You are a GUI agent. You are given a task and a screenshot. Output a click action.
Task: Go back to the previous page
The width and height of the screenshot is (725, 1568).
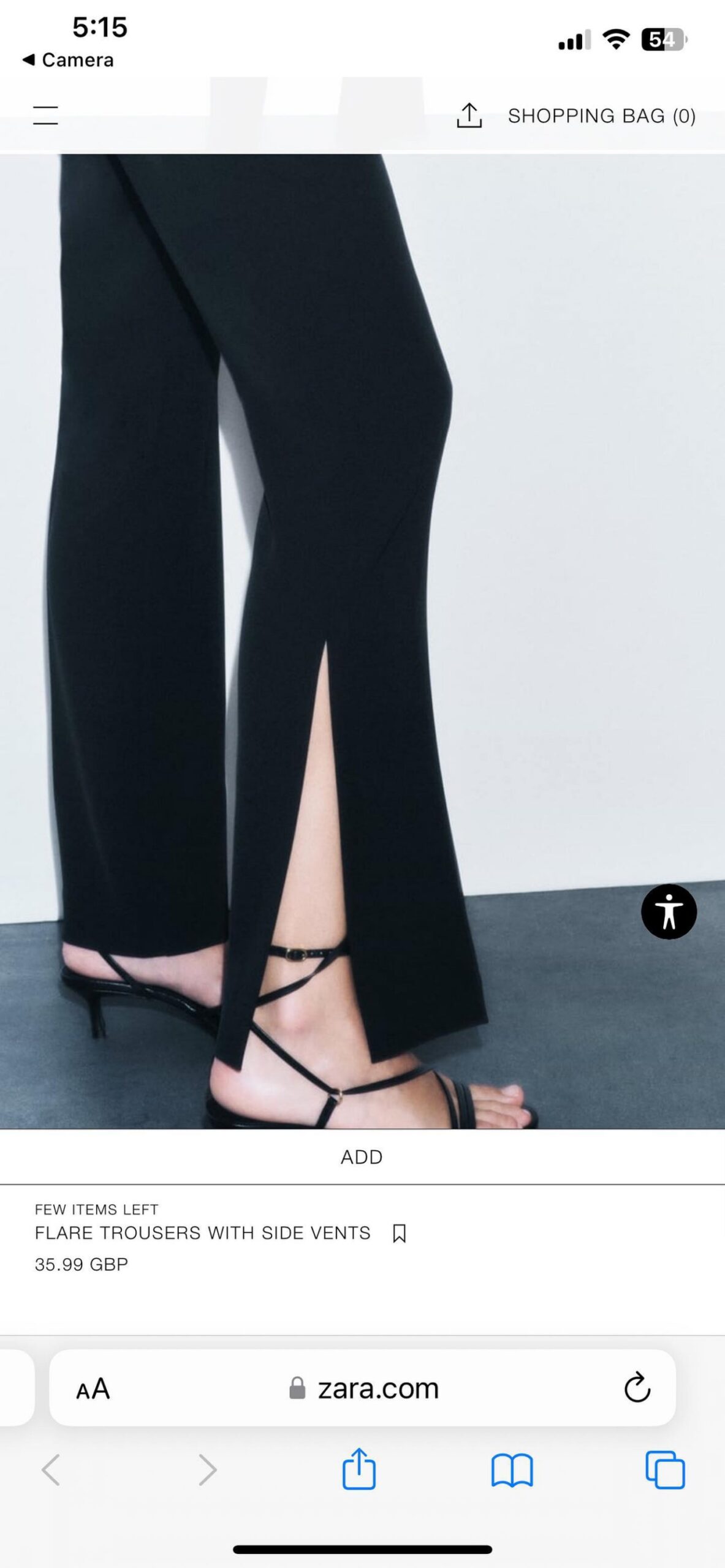click(x=51, y=1470)
